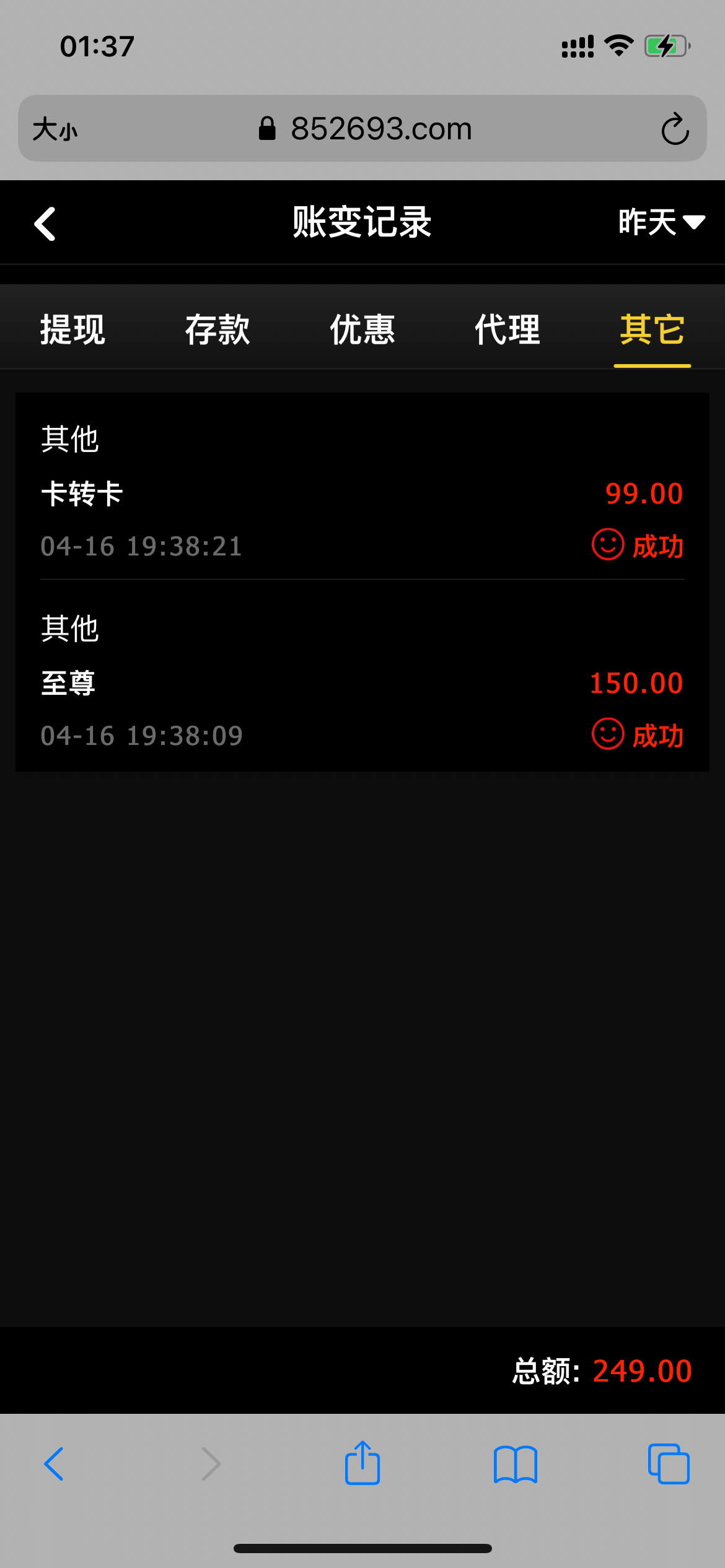Switch to the 代理 tab
This screenshot has height=1568, width=725.
507,329
